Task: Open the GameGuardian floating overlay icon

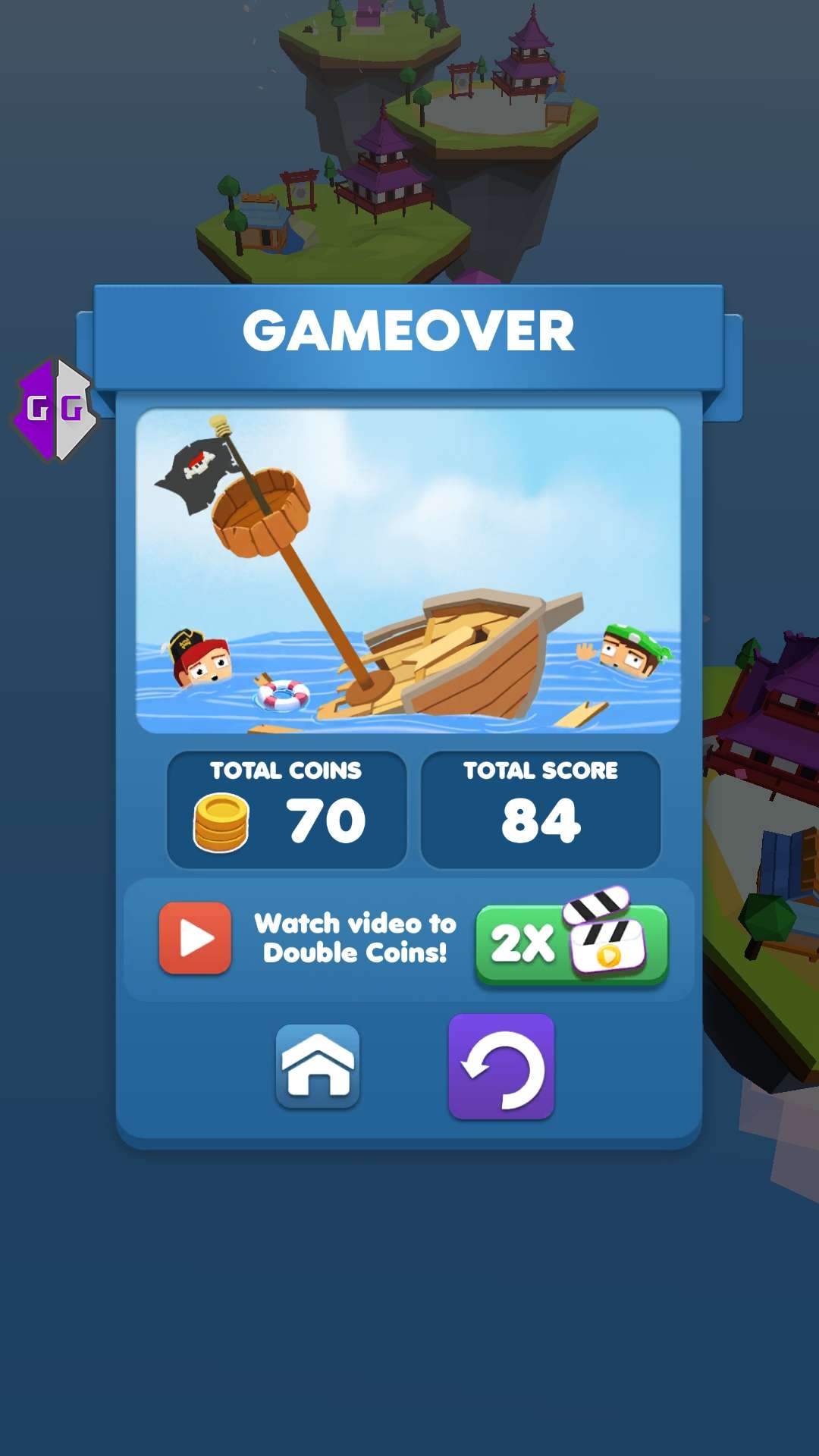Action: coord(55,409)
